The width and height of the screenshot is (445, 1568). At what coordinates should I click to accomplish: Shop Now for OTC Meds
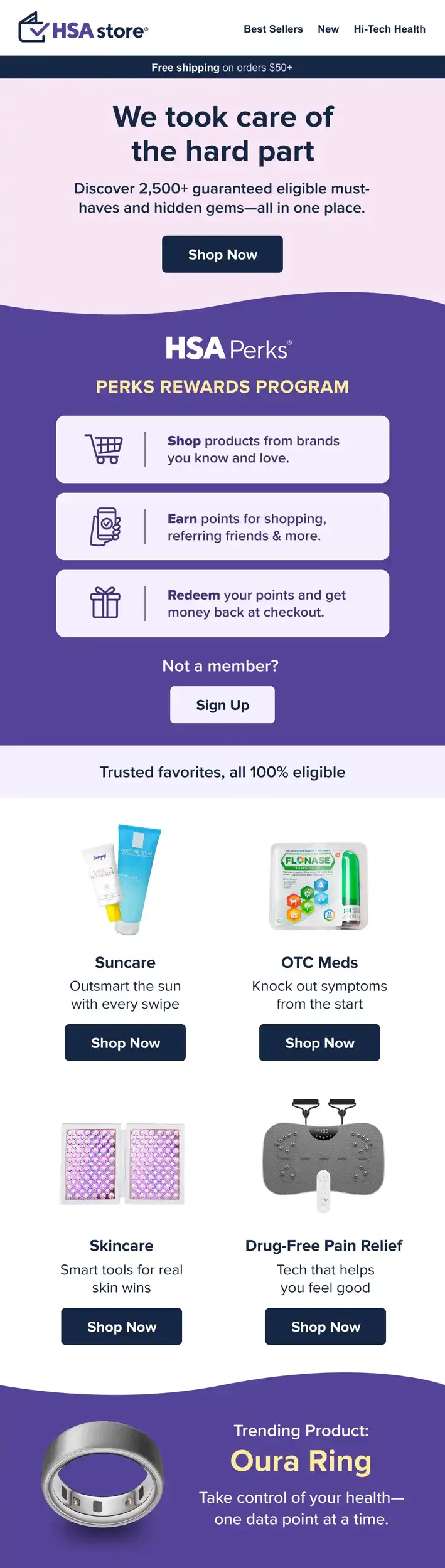(319, 1043)
